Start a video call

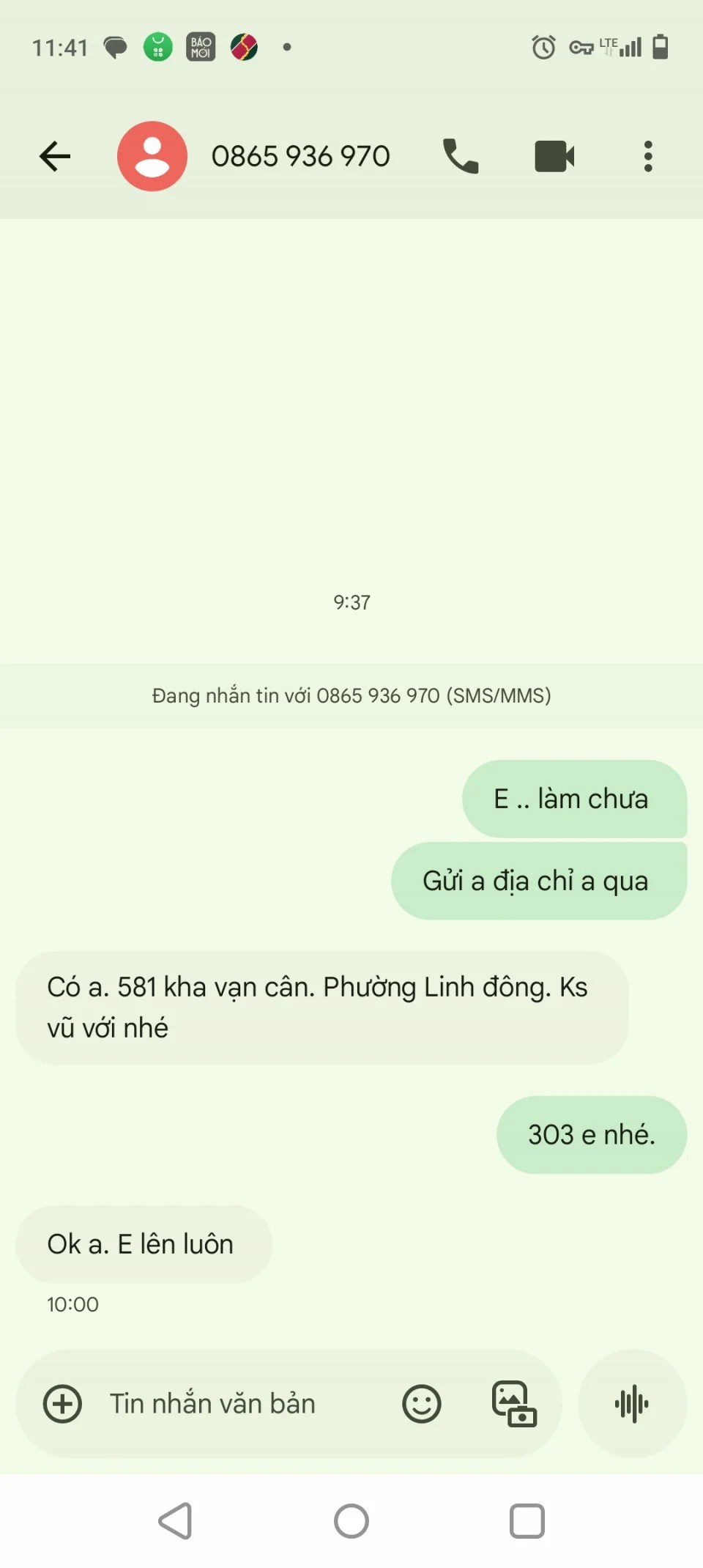point(554,156)
